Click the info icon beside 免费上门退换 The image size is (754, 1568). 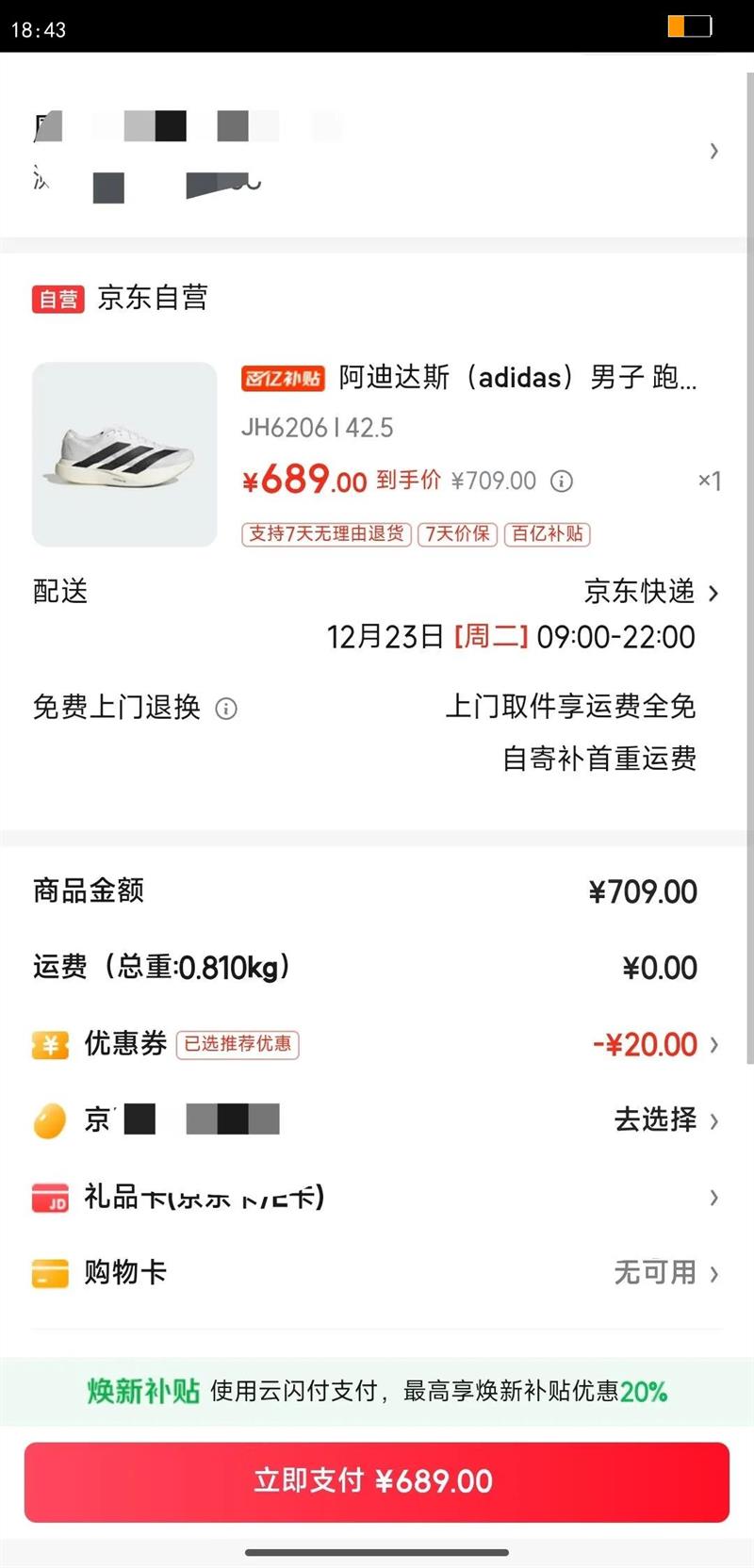coord(226,708)
